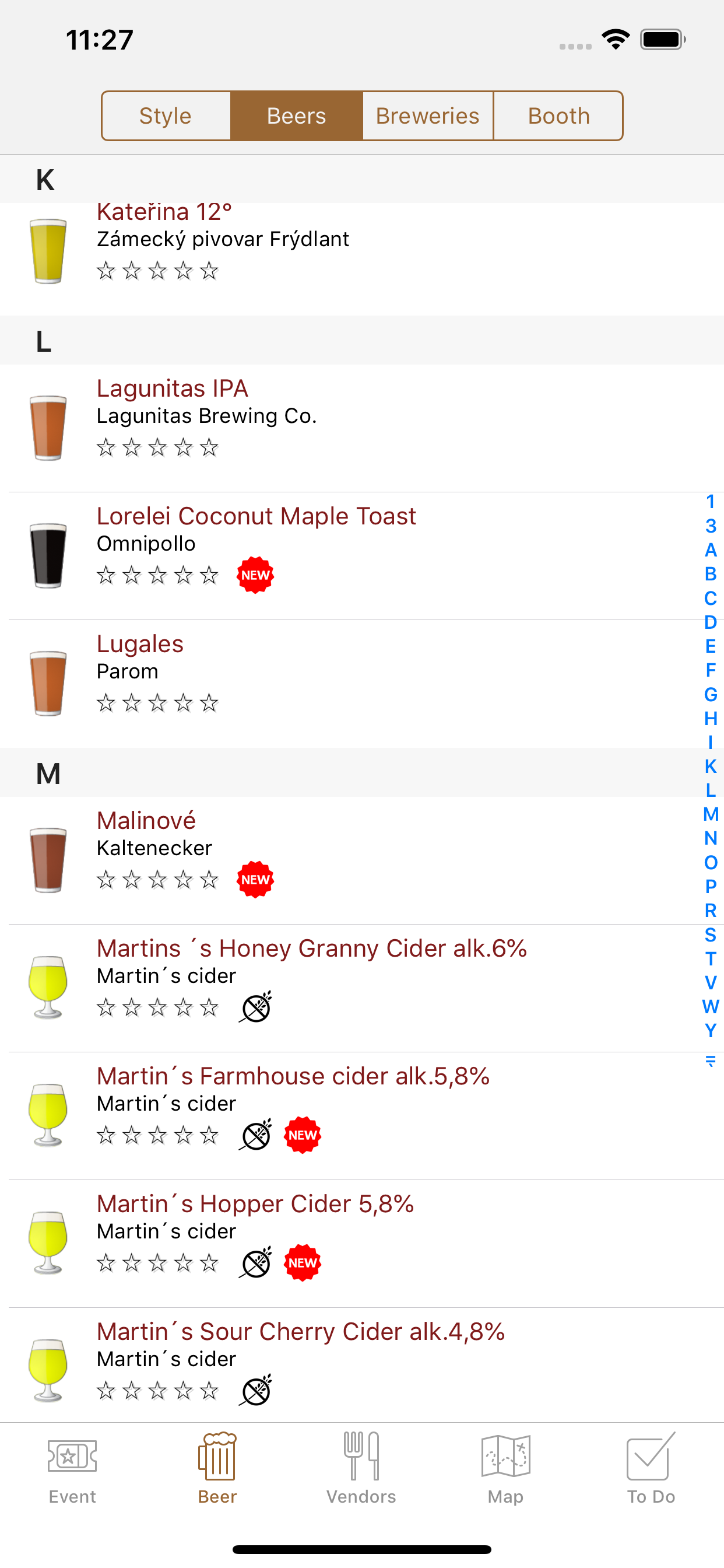Open the Vendors tab
Screen dimensions: 724x1568
click(361, 1468)
